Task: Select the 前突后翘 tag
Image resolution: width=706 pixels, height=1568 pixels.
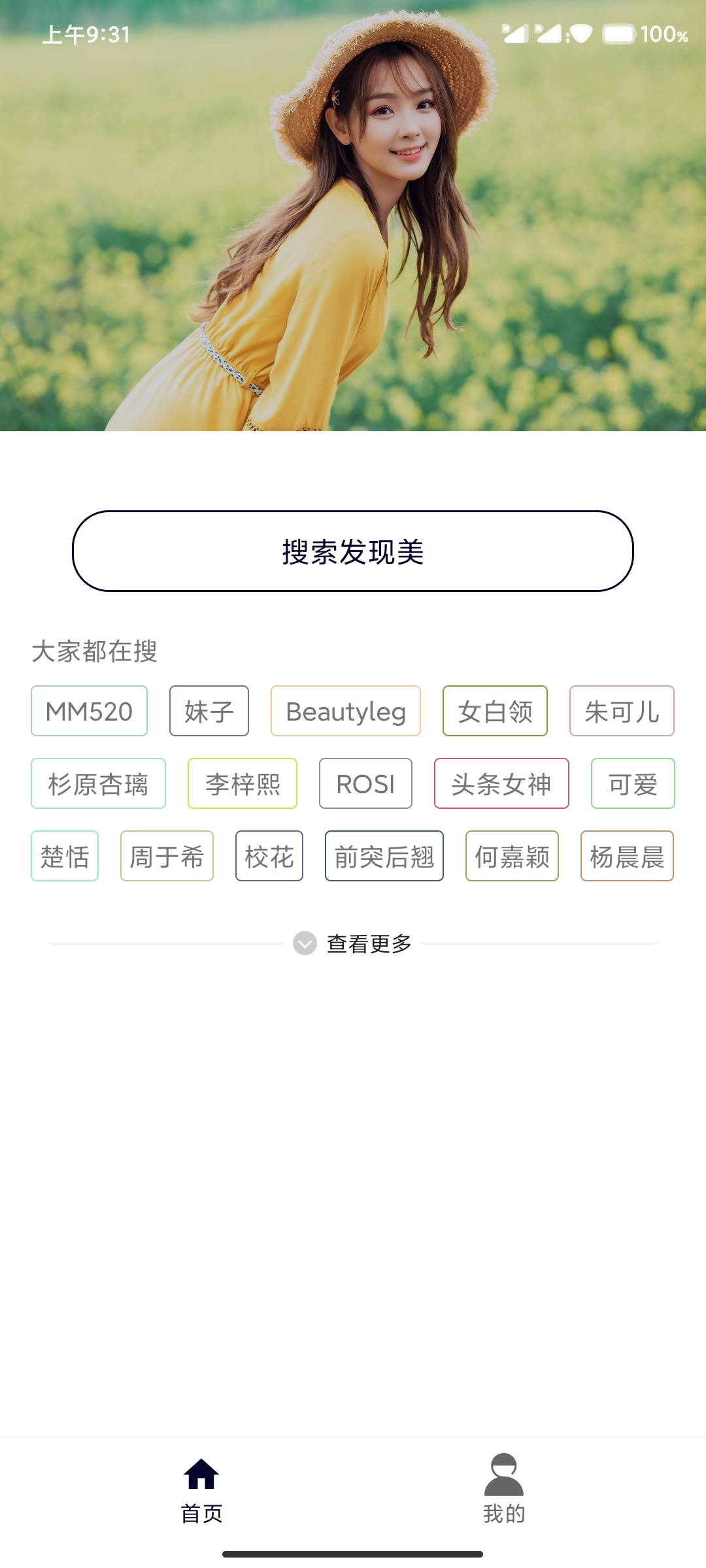Action: pos(384,856)
